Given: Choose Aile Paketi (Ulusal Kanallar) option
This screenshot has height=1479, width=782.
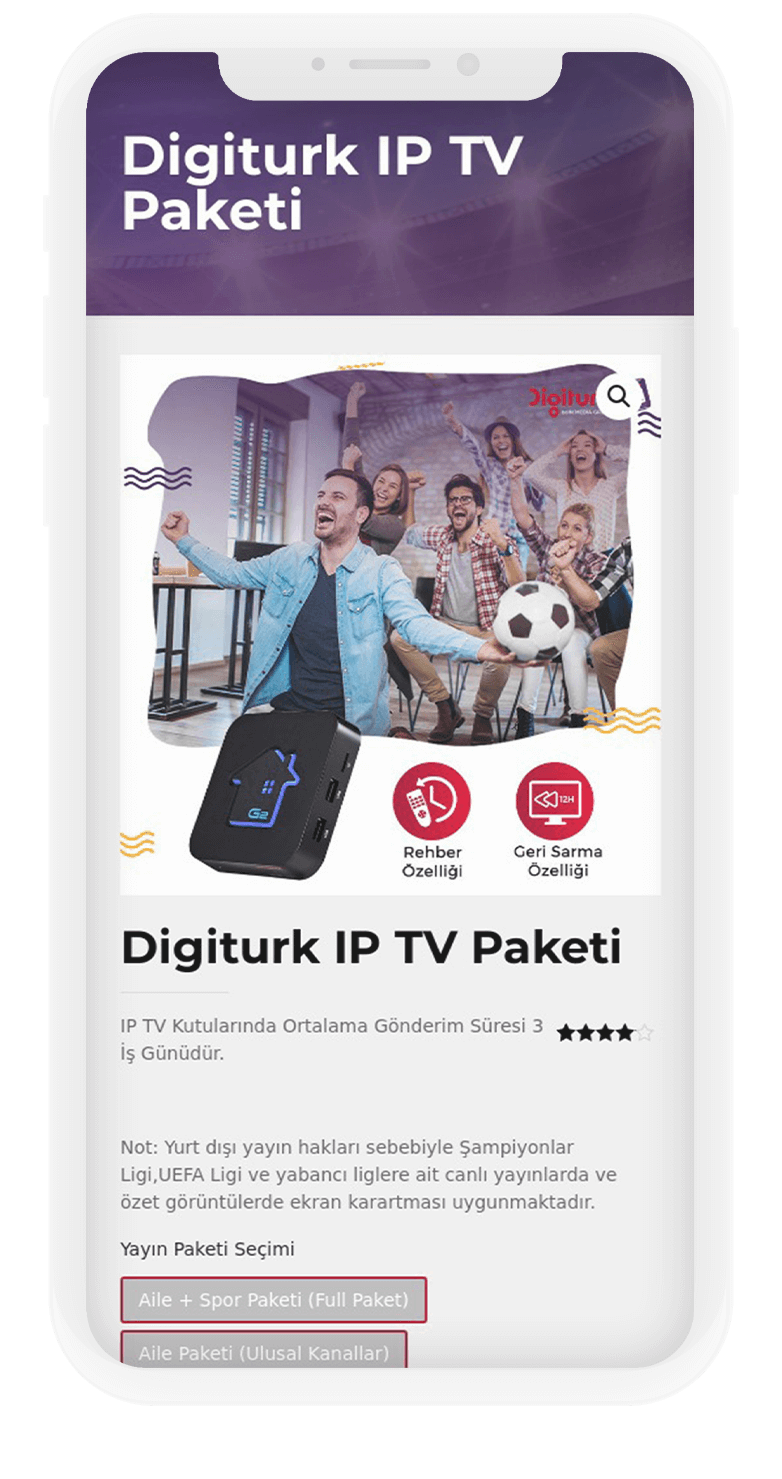Looking at the screenshot, I should point(264,1350).
